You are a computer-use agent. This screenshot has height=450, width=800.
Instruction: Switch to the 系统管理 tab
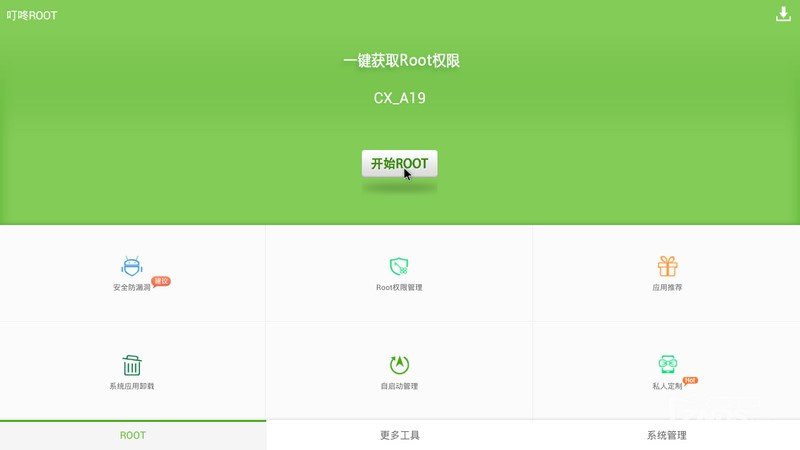(x=666, y=435)
